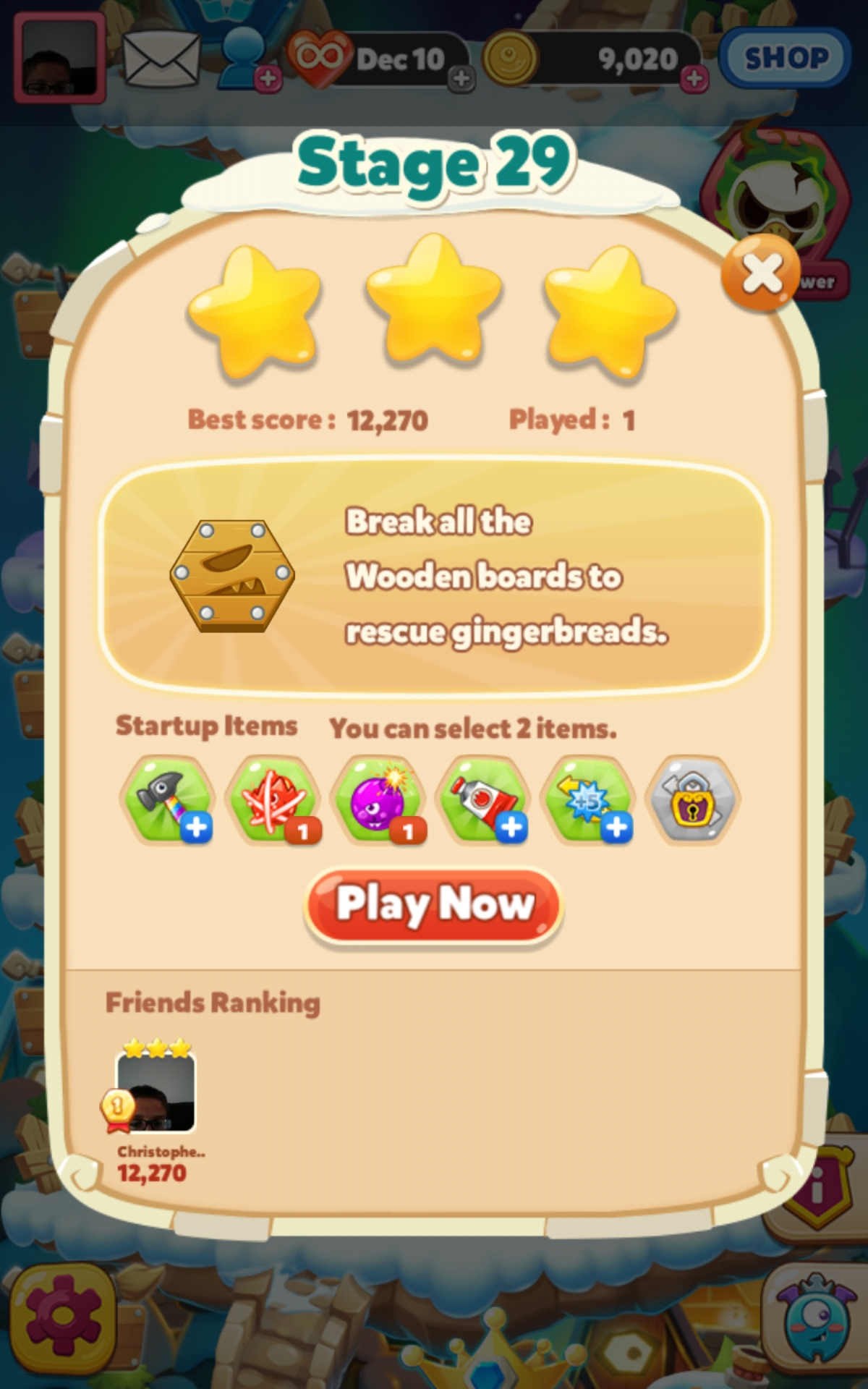
Task: Tap the locked startup item slot
Action: [x=694, y=799]
